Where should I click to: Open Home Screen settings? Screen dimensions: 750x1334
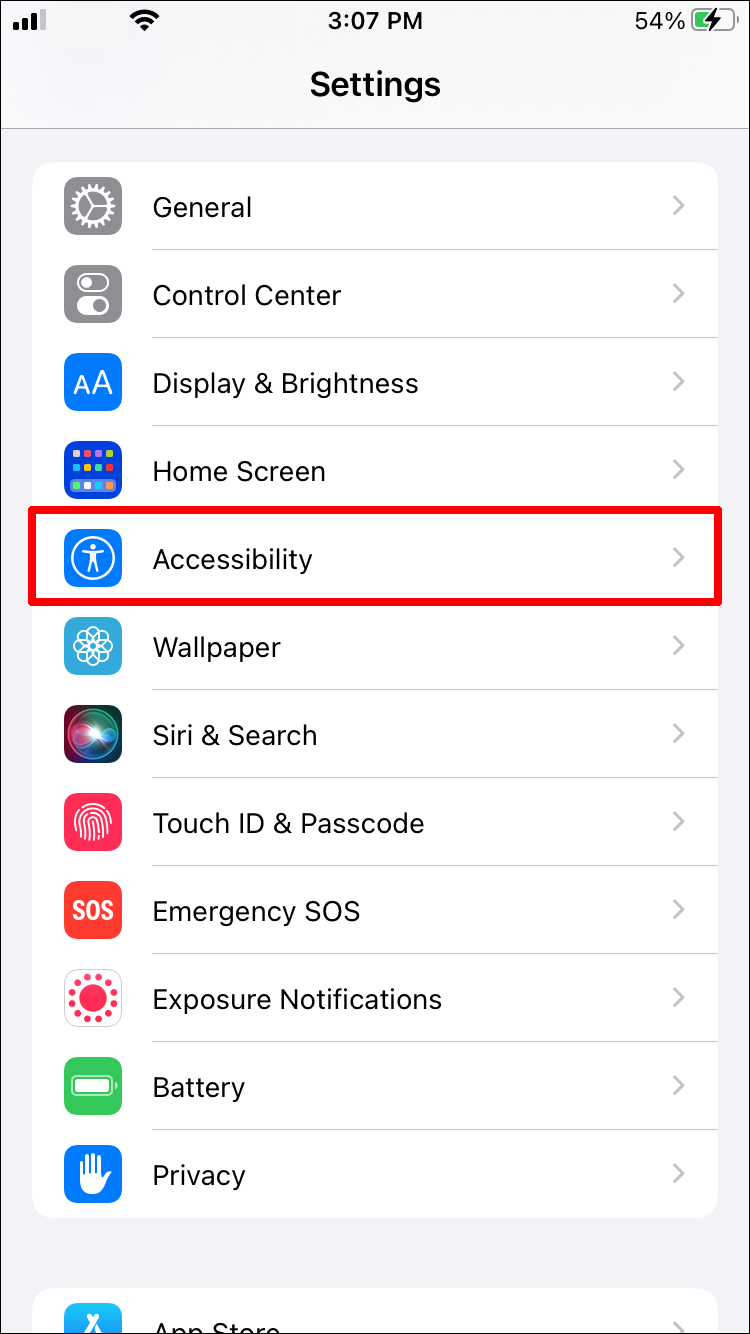point(375,470)
